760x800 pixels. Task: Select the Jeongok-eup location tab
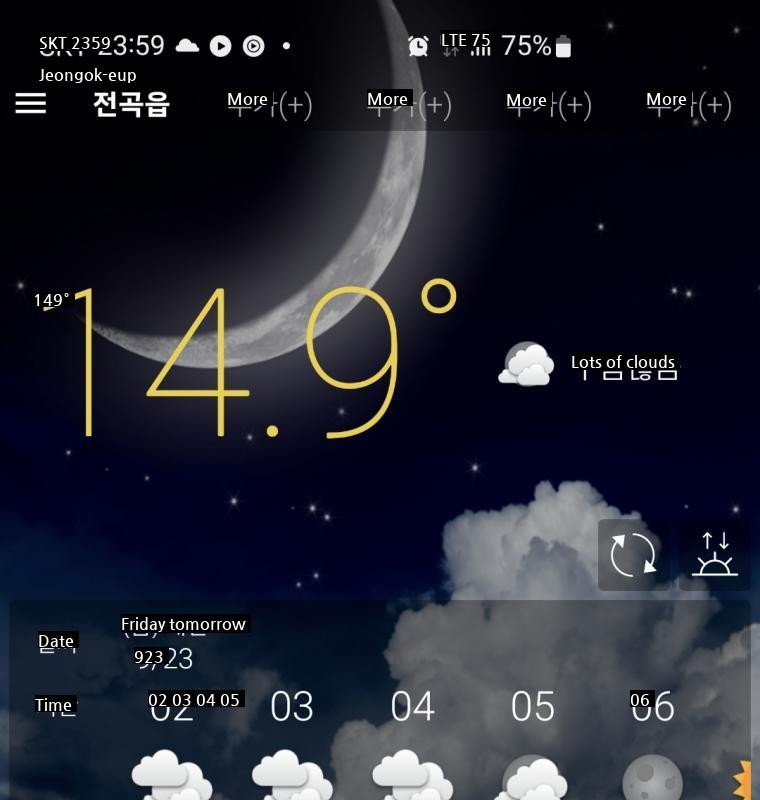131,104
